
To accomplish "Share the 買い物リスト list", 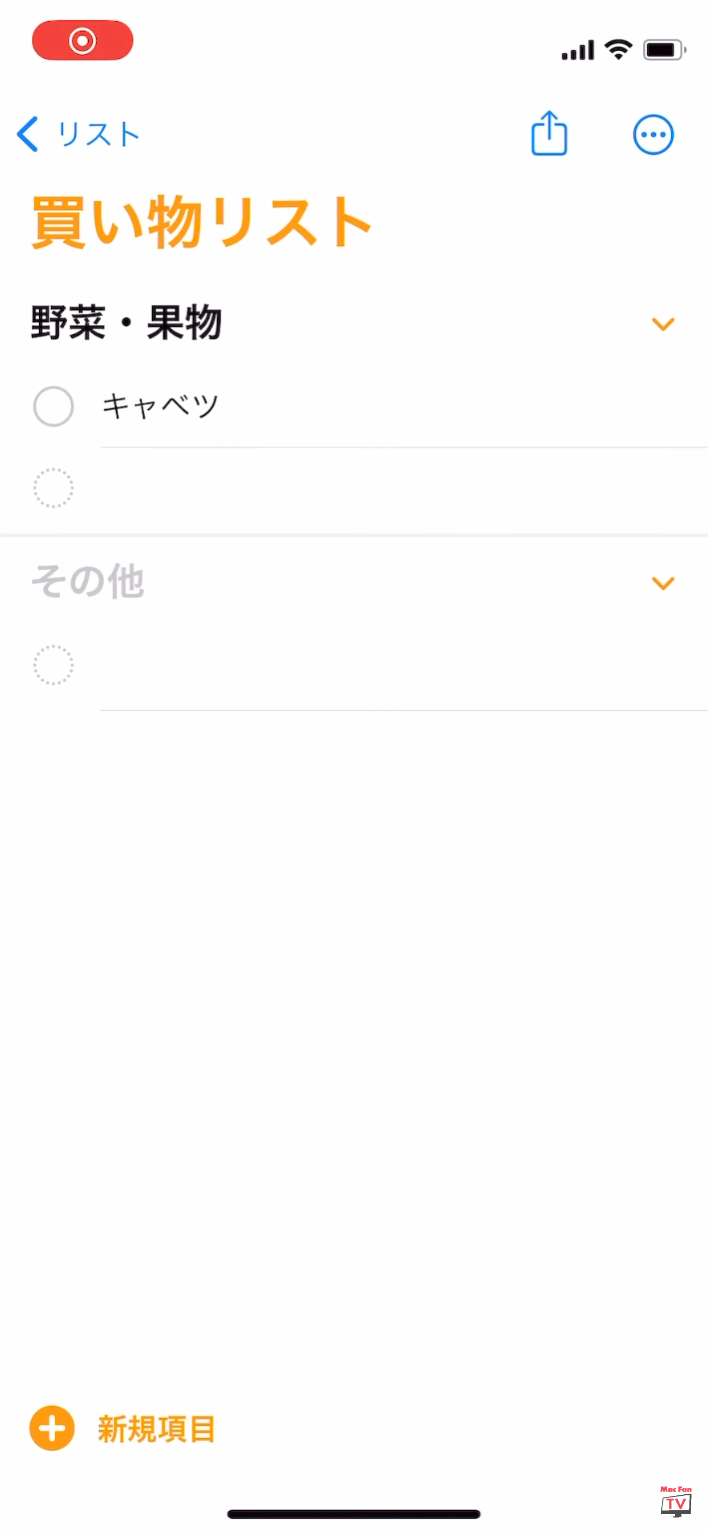I will (549, 133).
